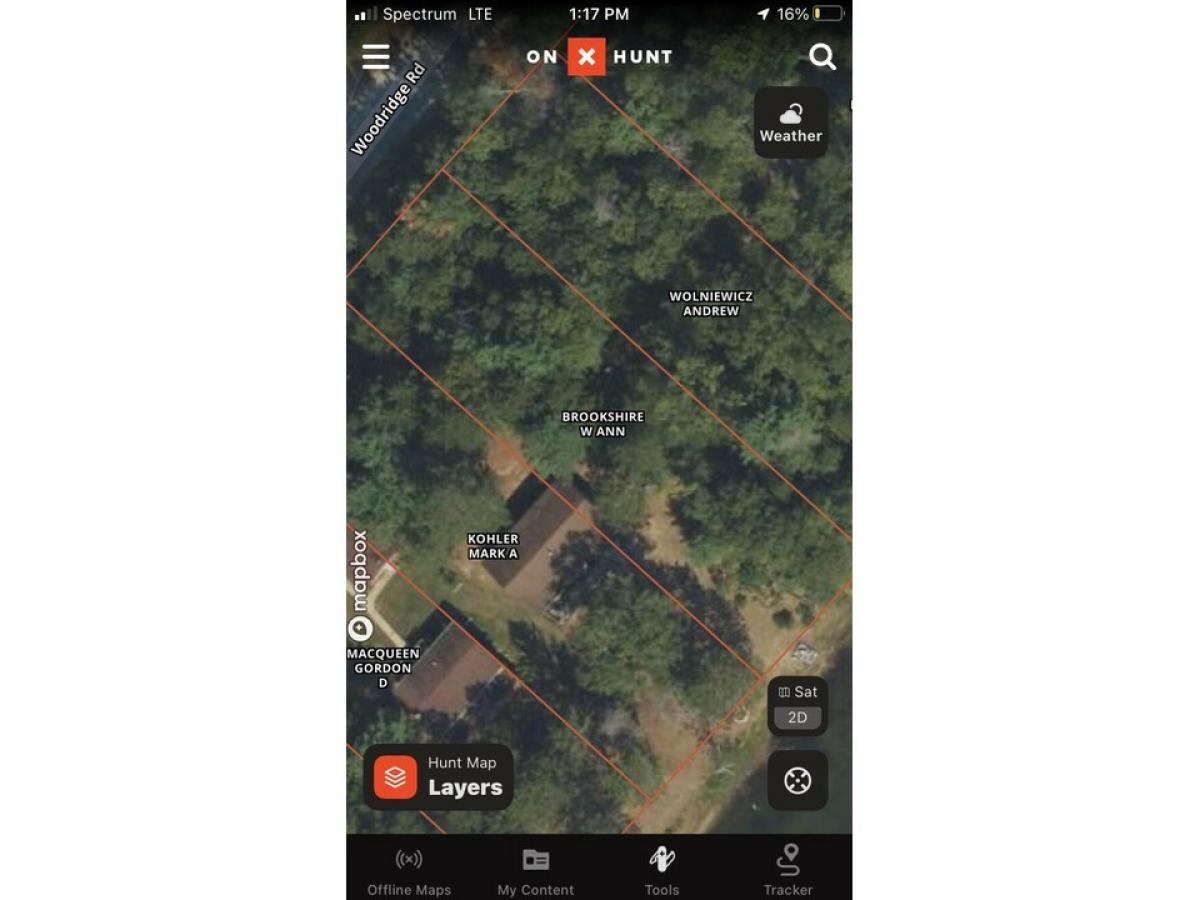1200x900 pixels.
Task: Switch to the Offline Maps tab
Action: (x=409, y=870)
